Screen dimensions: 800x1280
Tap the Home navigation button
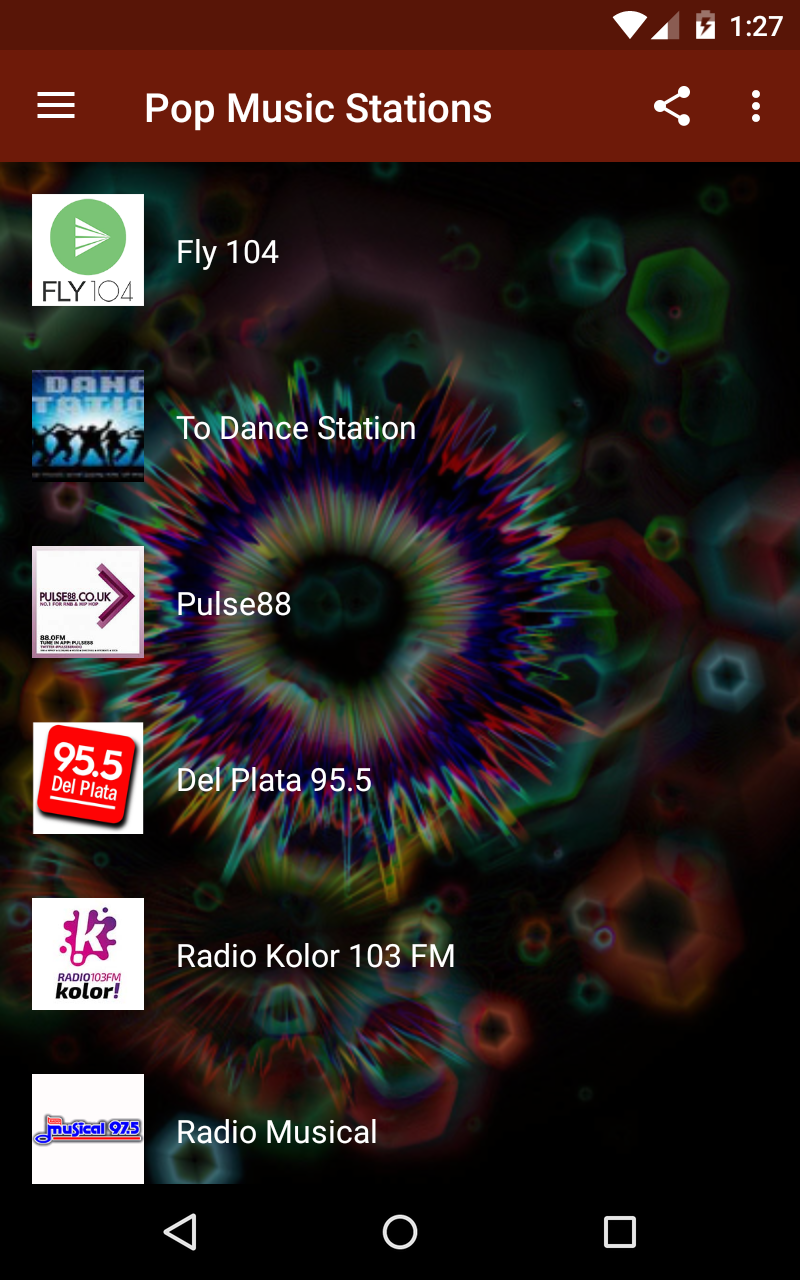point(400,1232)
